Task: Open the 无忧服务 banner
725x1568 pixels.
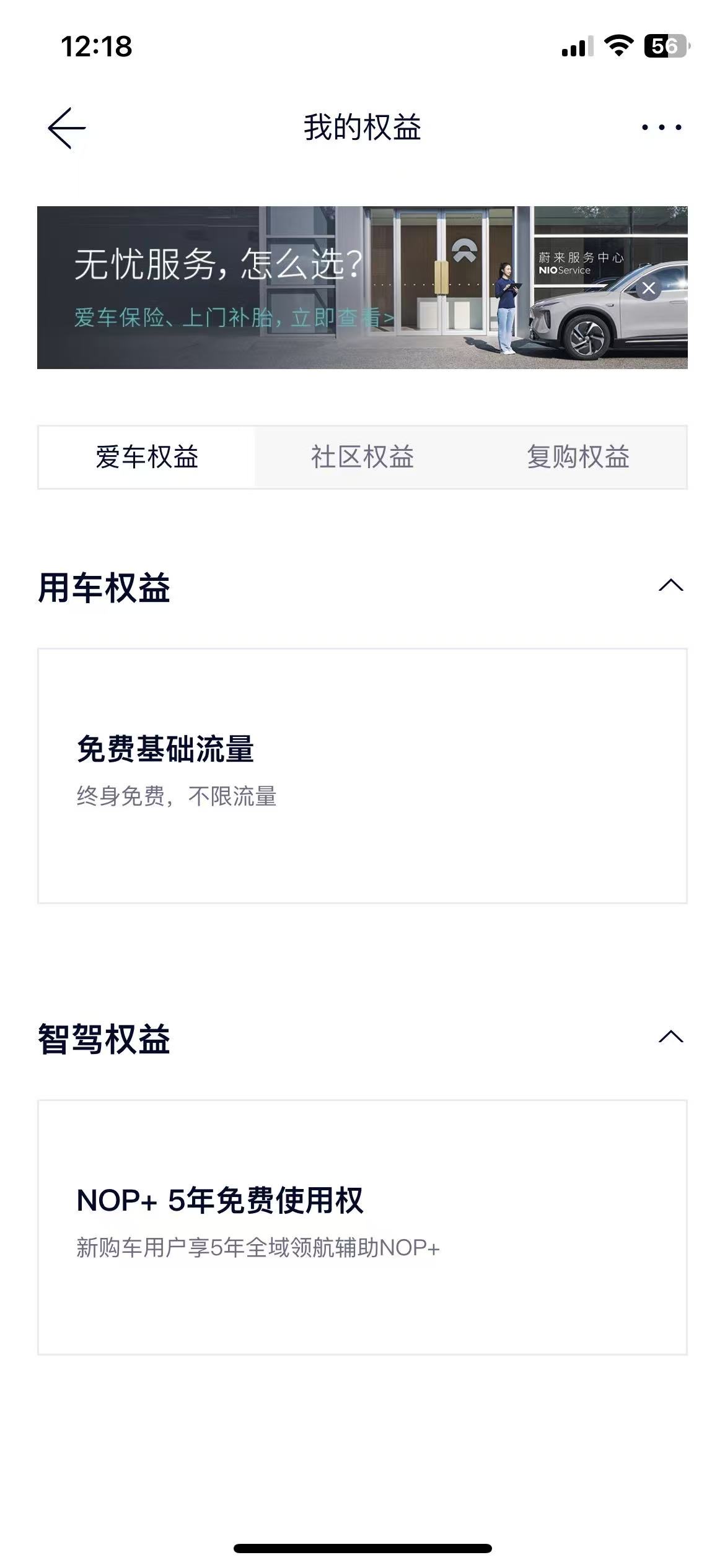Action: [x=362, y=287]
